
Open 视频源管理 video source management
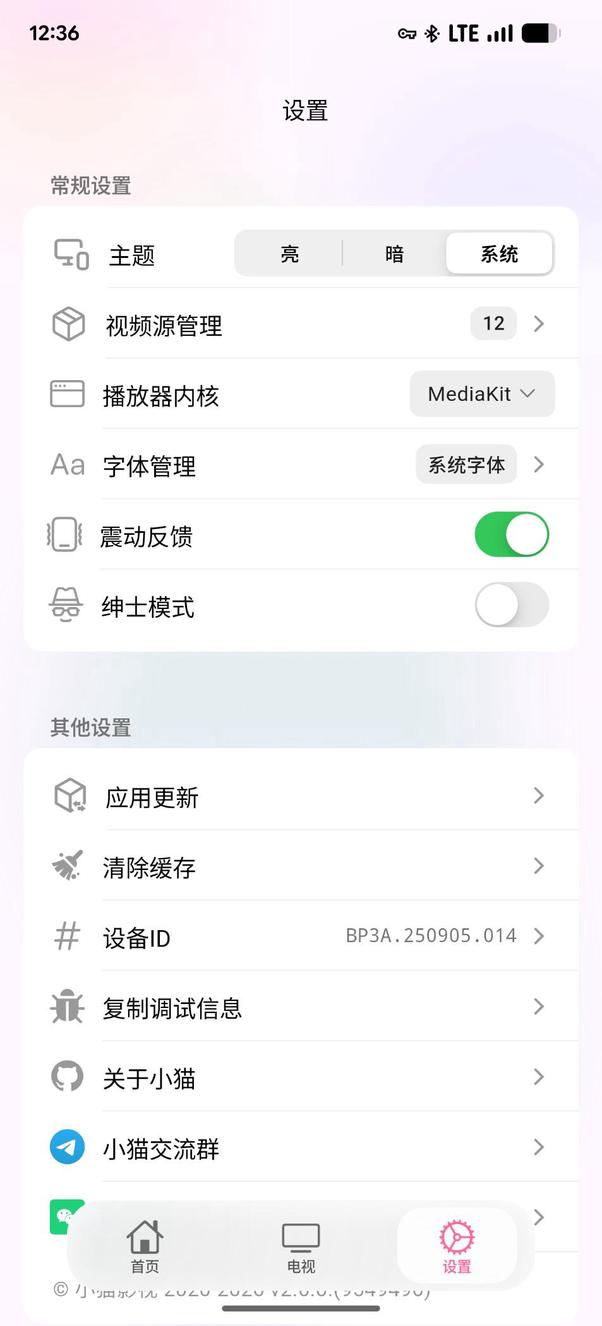300,324
